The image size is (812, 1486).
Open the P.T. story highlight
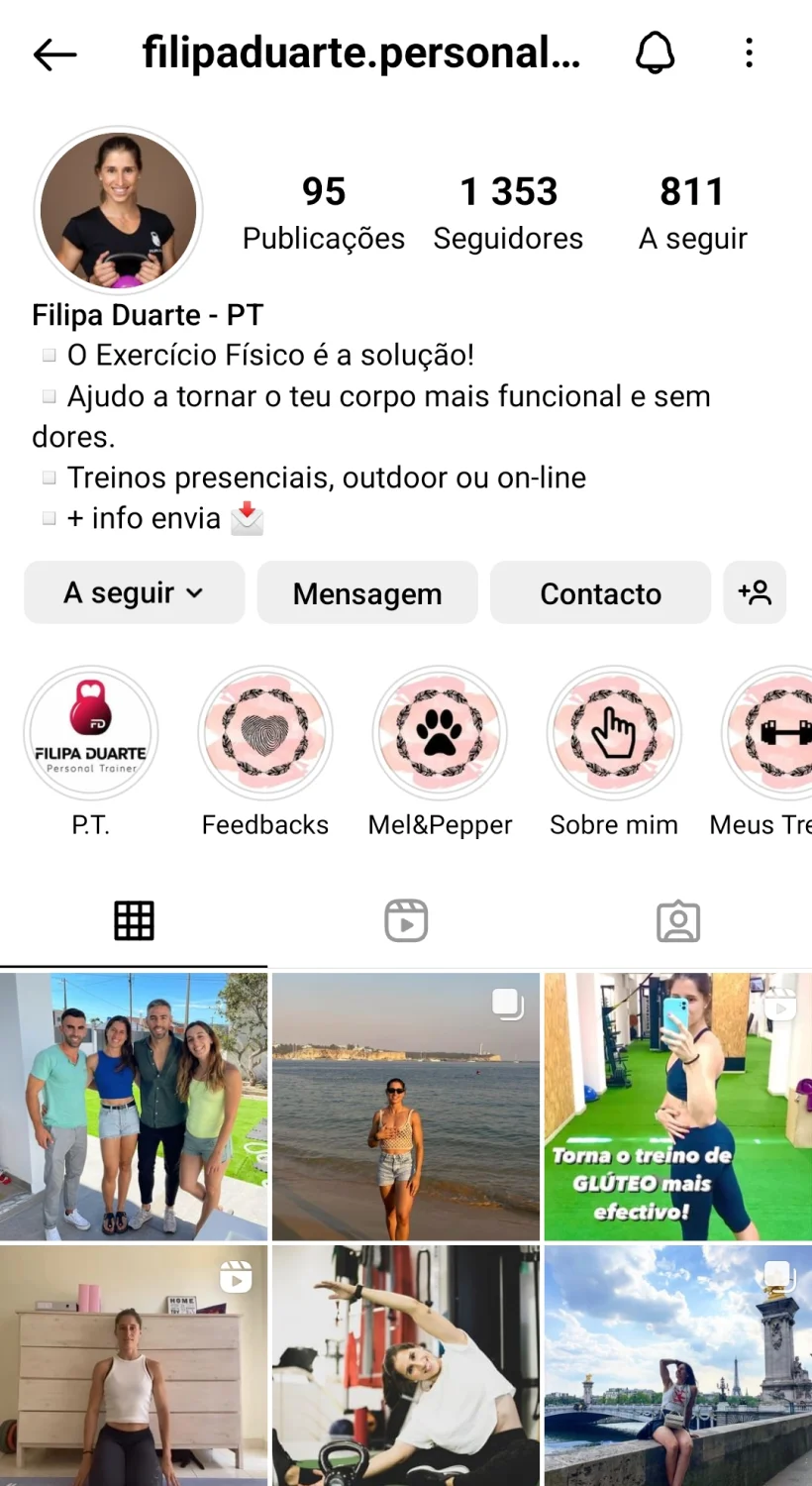click(91, 733)
